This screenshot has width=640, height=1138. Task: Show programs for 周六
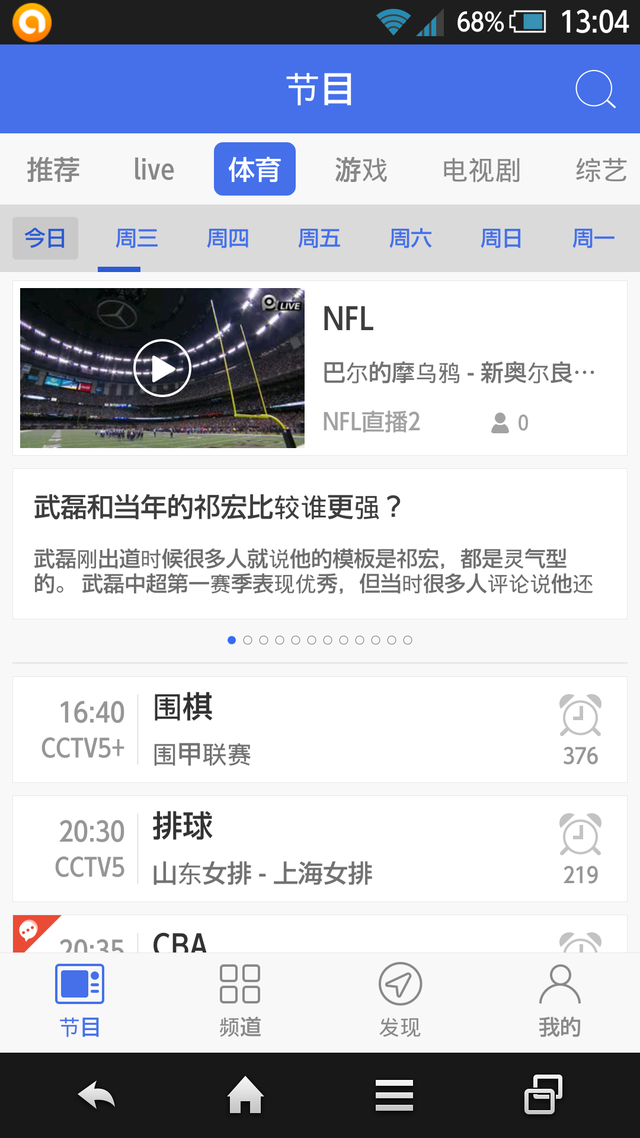click(x=410, y=238)
